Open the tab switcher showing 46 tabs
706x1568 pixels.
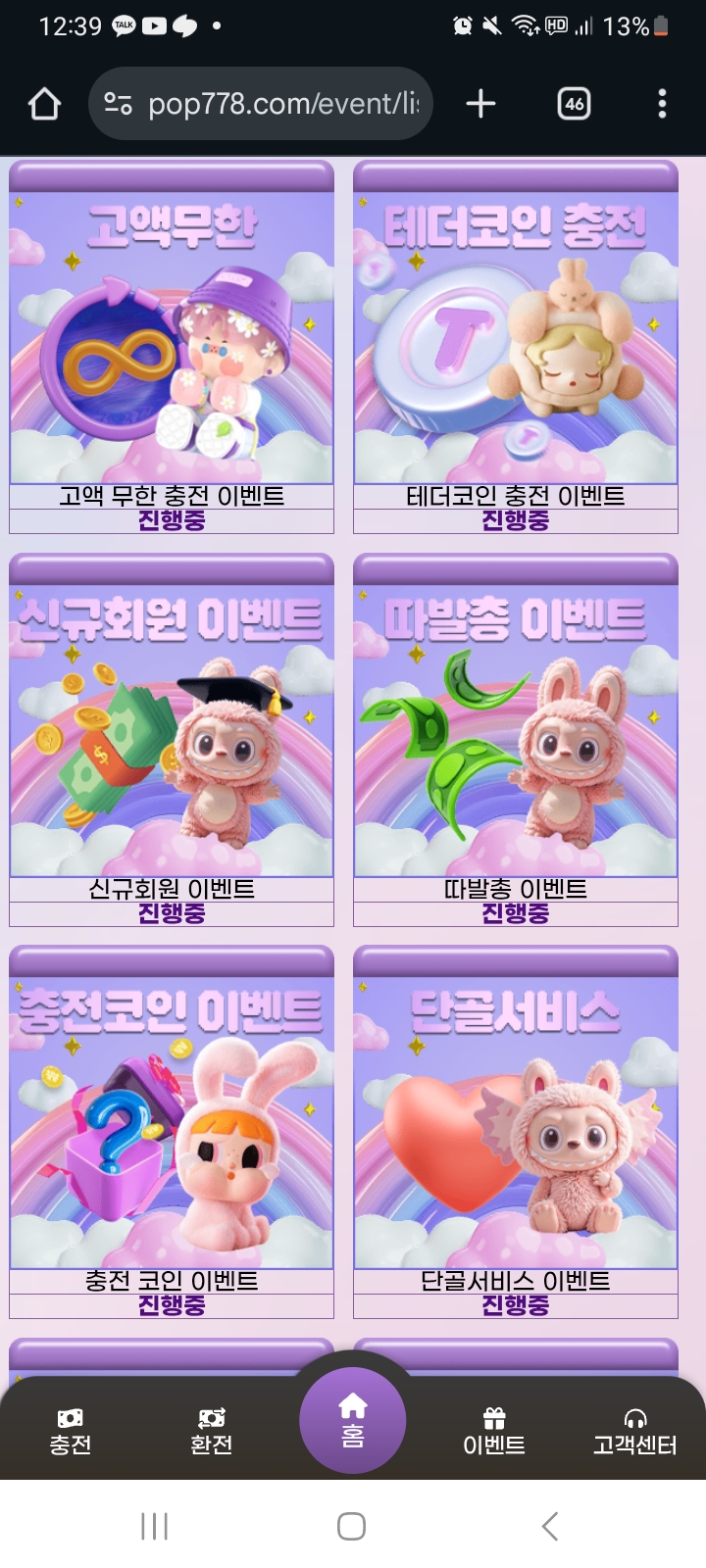click(x=574, y=104)
